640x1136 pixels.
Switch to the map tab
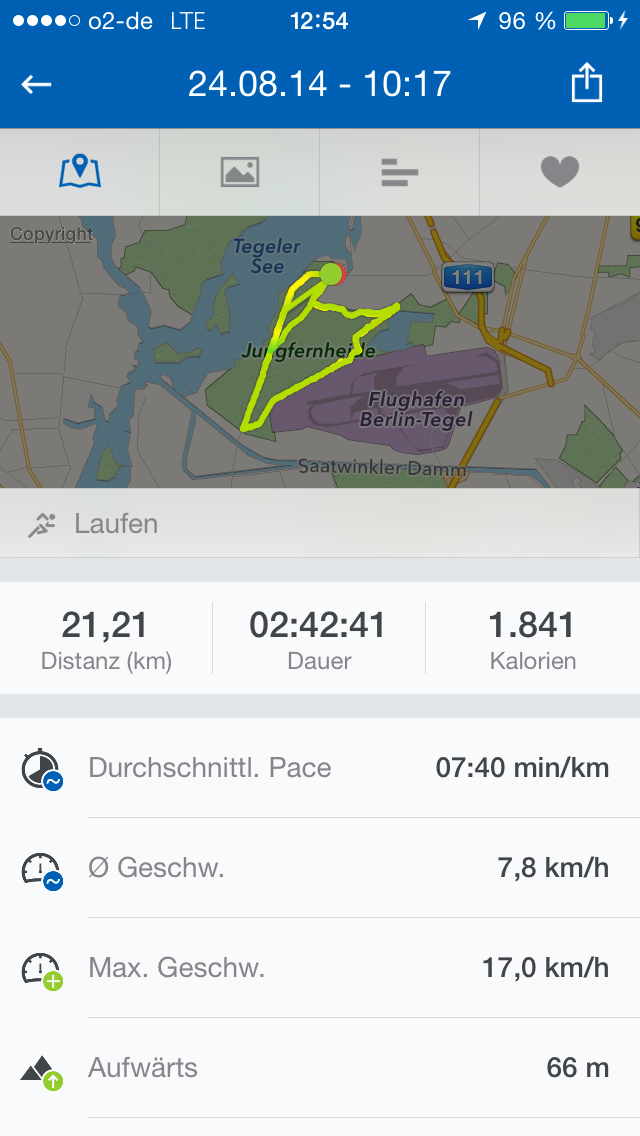pyautogui.click(x=80, y=172)
